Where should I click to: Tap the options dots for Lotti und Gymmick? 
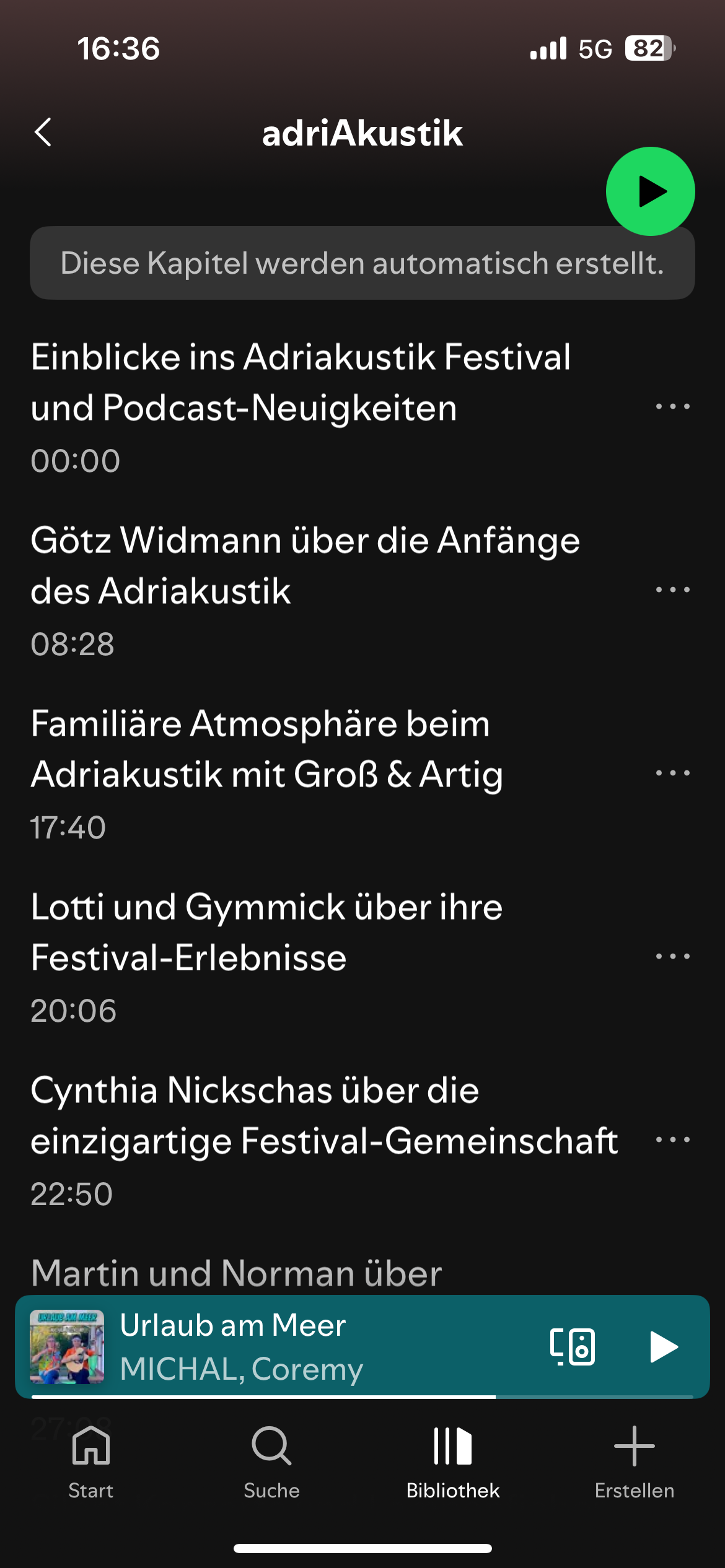[672, 957]
